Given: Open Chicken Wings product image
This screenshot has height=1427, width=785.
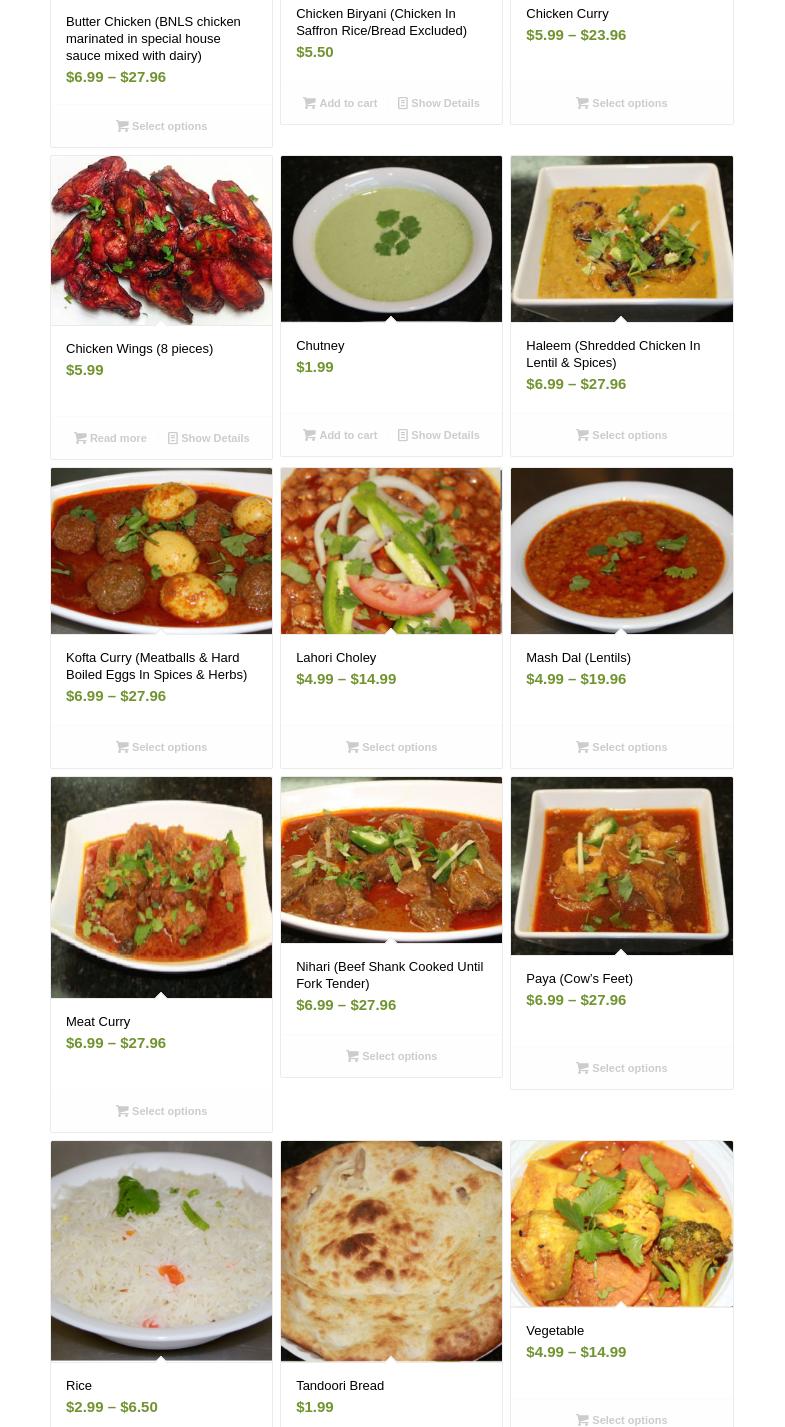Looking at the screenshot, I should click(161, 240).
